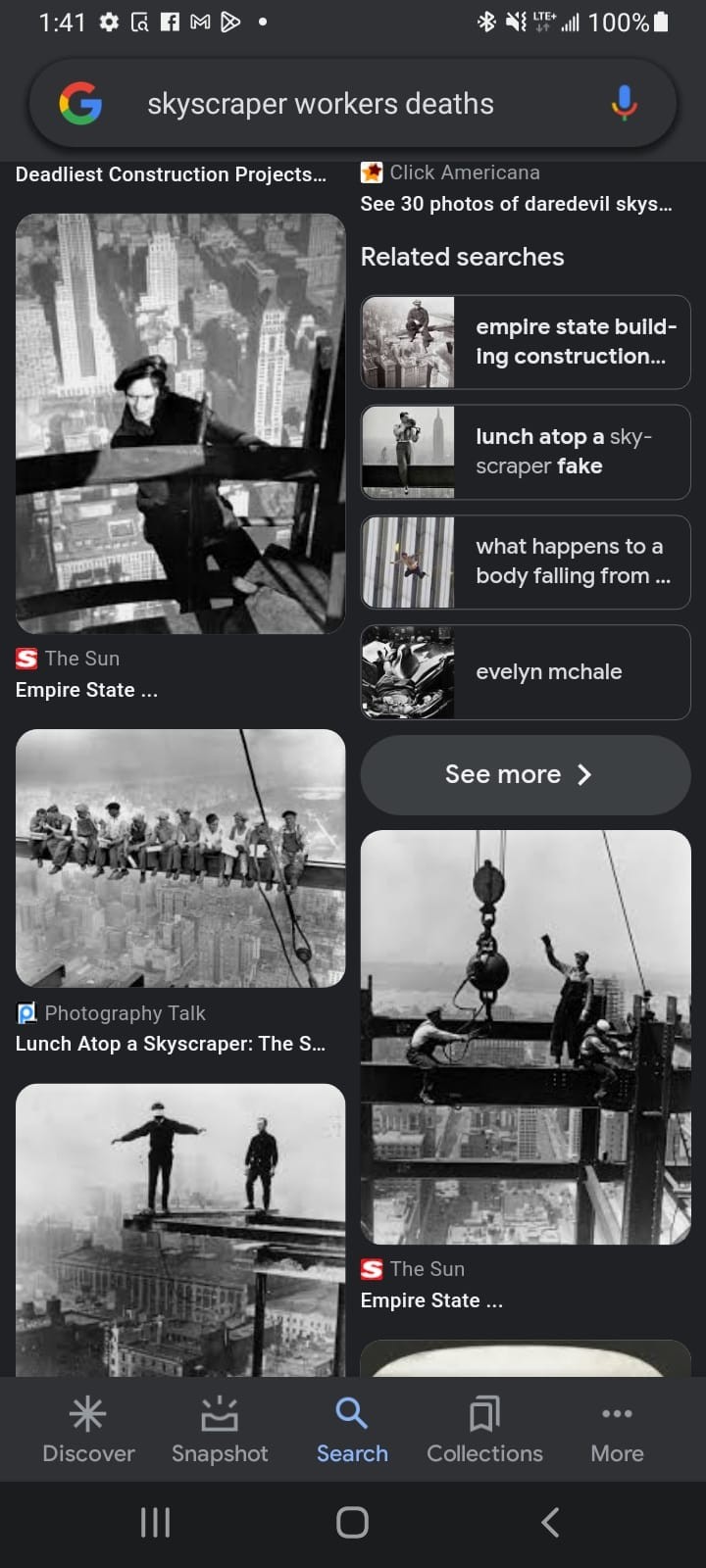The height and width of the screenshot is (1568, 706).
Task: Go to the Collections tab
Action: coord(484,1430)
